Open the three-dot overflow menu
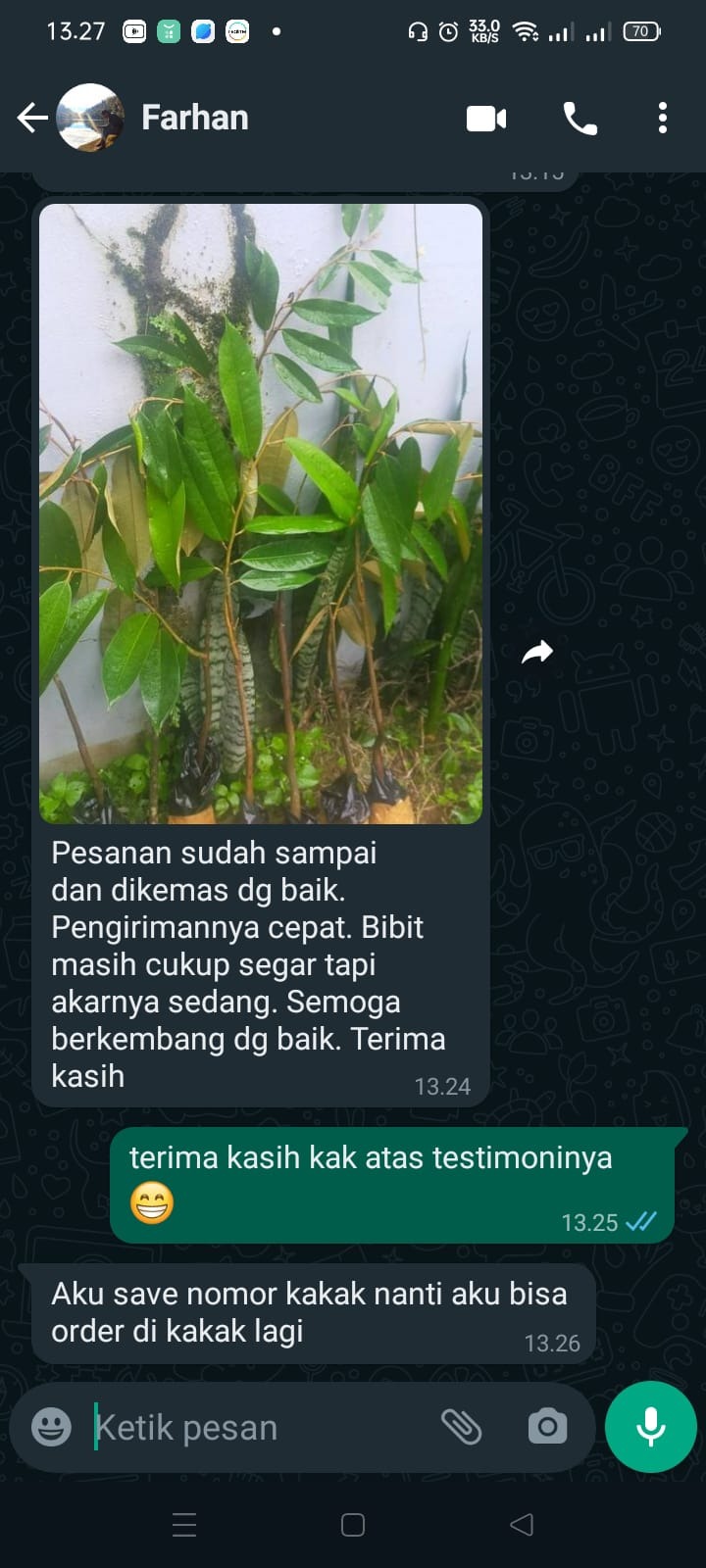Screen dimensions: 706x1568 click(663, 119)
